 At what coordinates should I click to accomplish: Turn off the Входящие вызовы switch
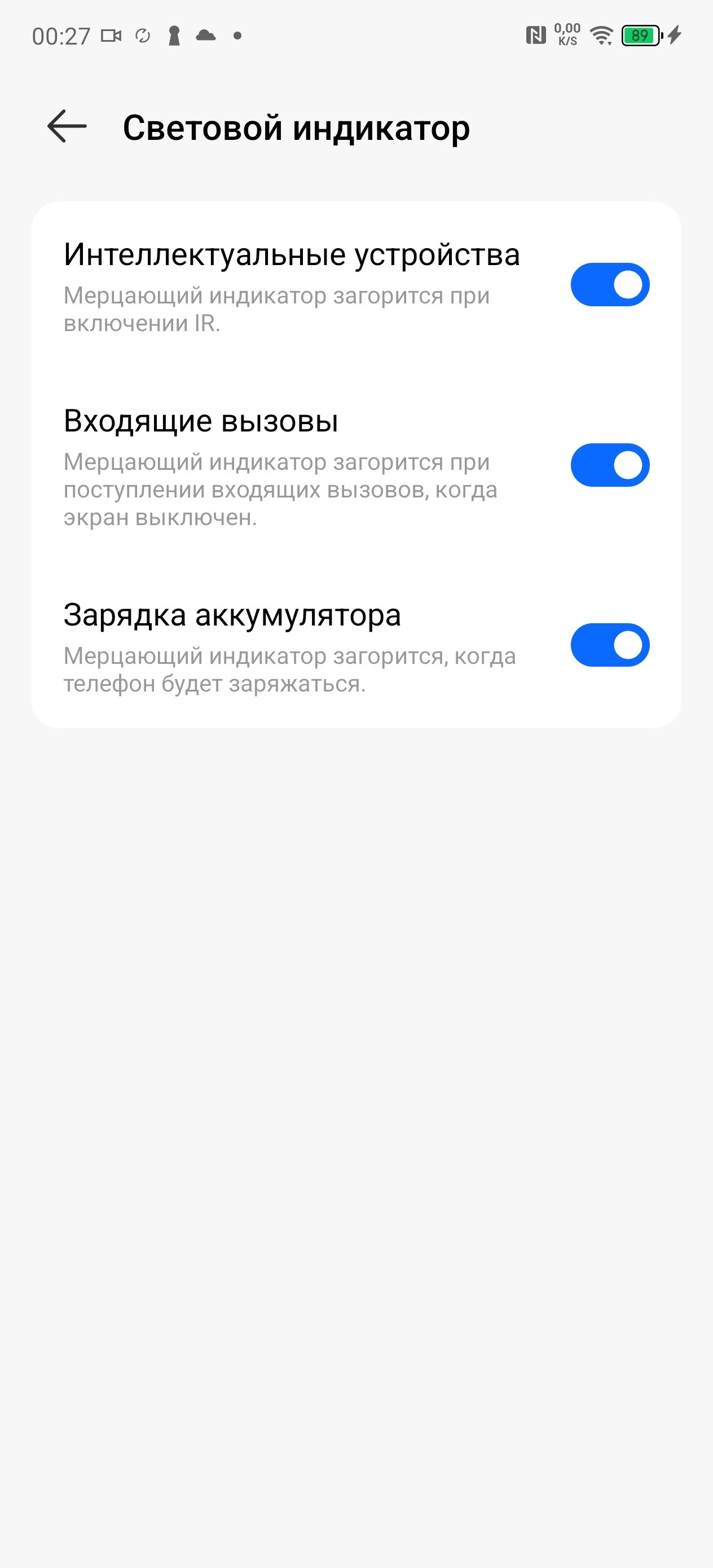610,465
